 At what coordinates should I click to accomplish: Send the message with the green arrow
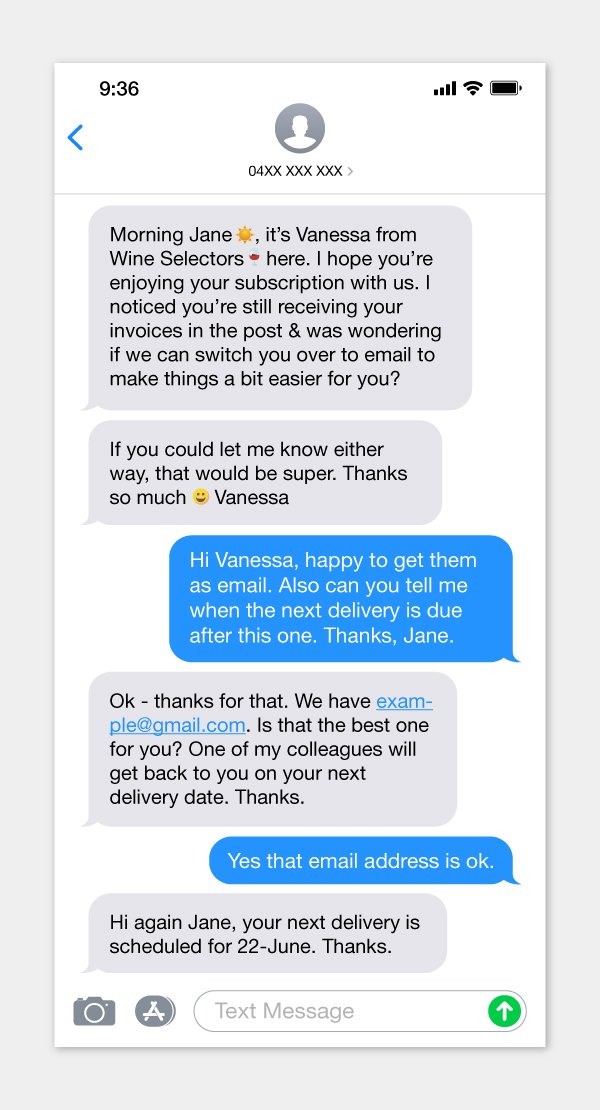pos(504,1011)
